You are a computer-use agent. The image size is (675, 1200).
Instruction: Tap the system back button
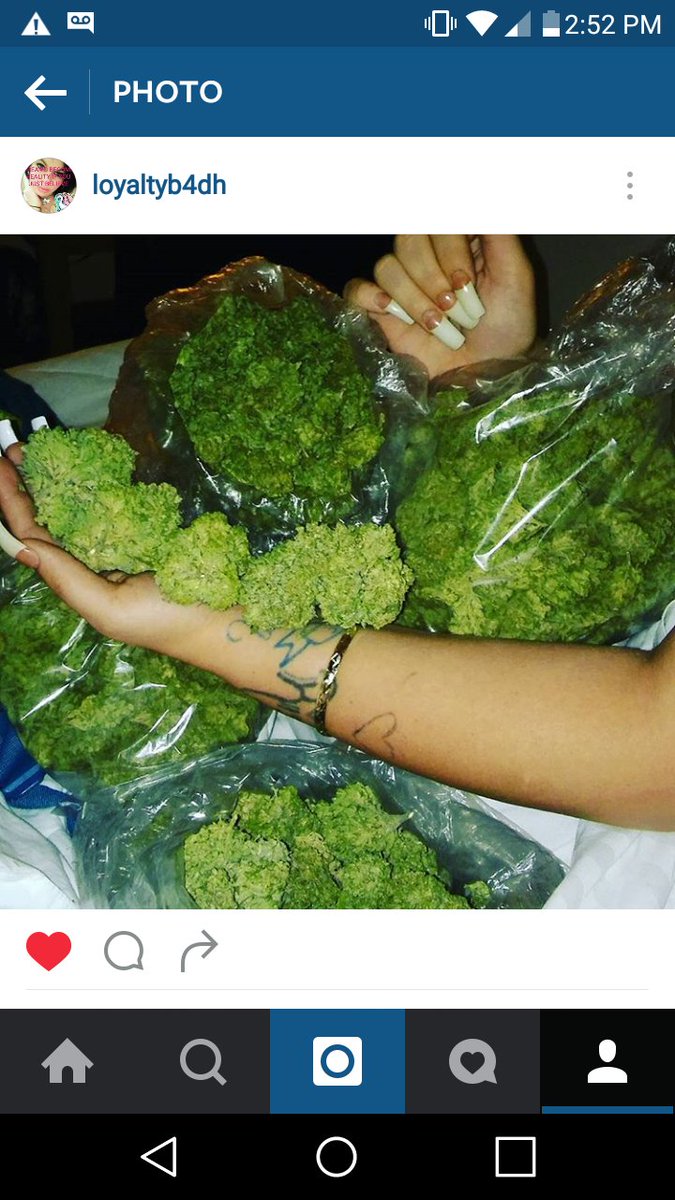[159, 1157]
